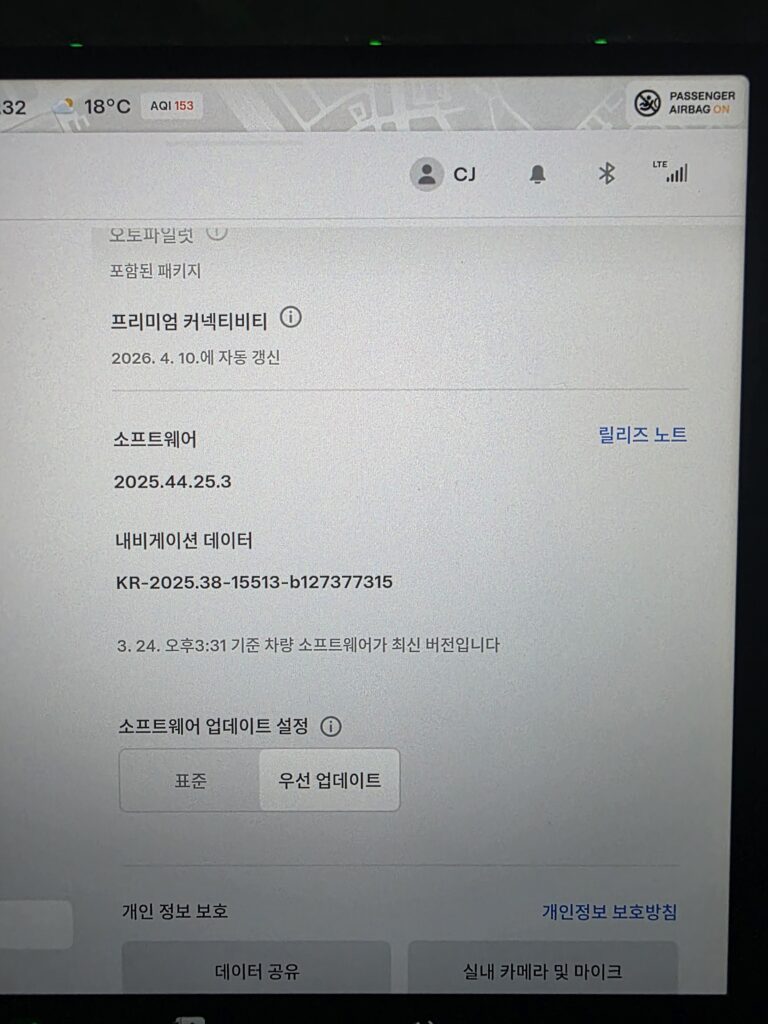Viewport: 768px width, 1024px height.
Task: Open 데이터 공유 settings
Action: (x=257, y=970)
